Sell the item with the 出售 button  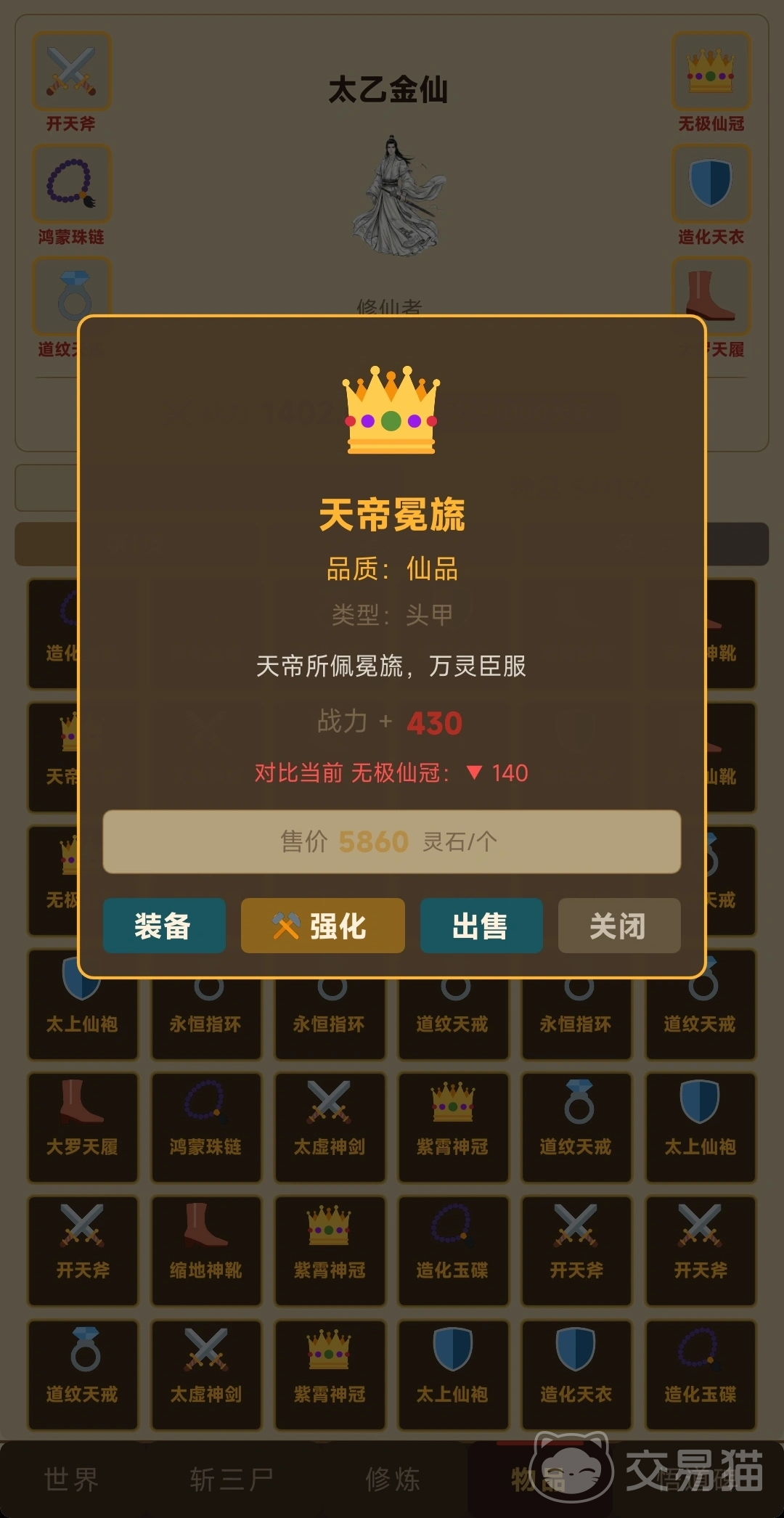[x=481, y=926]
